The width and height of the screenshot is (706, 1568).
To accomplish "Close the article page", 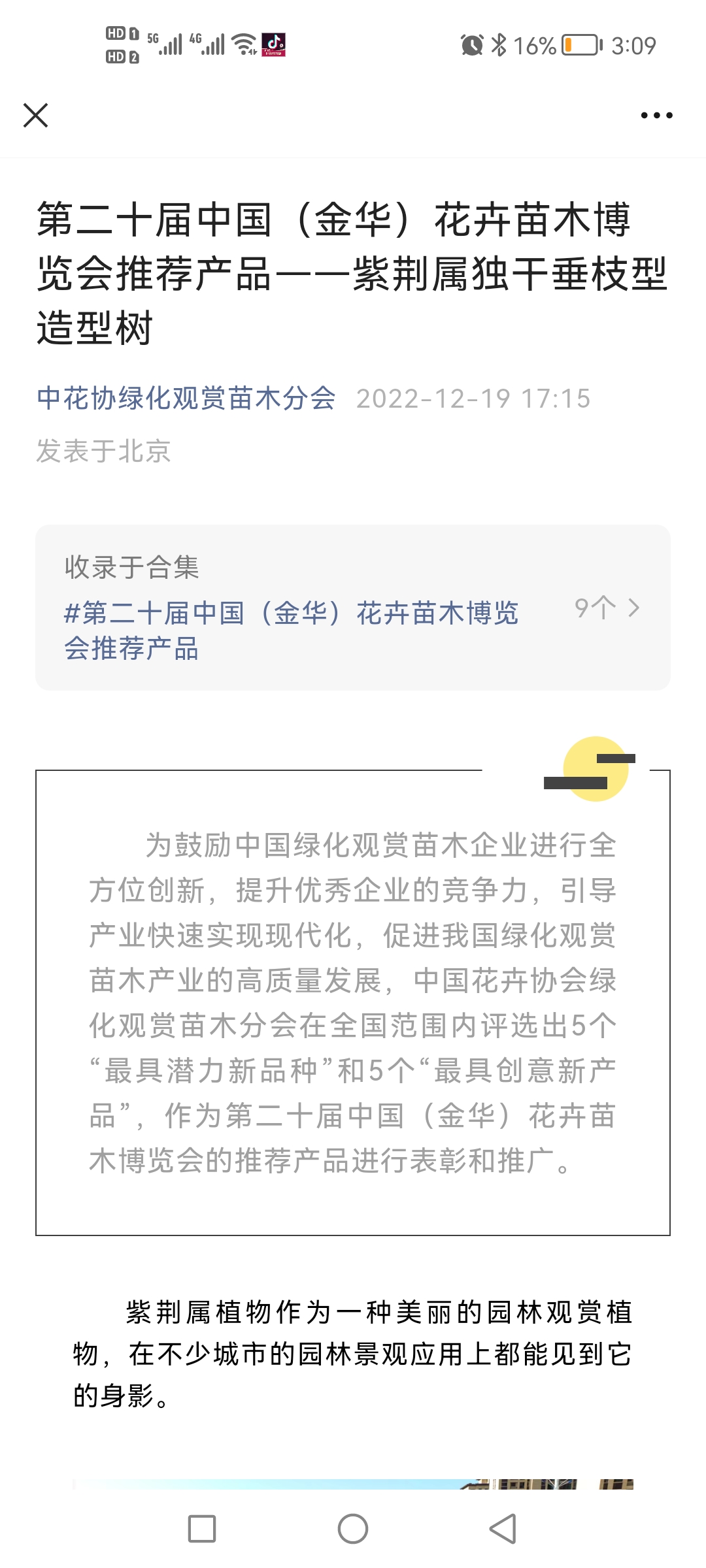I will click(x=36, y=116).
